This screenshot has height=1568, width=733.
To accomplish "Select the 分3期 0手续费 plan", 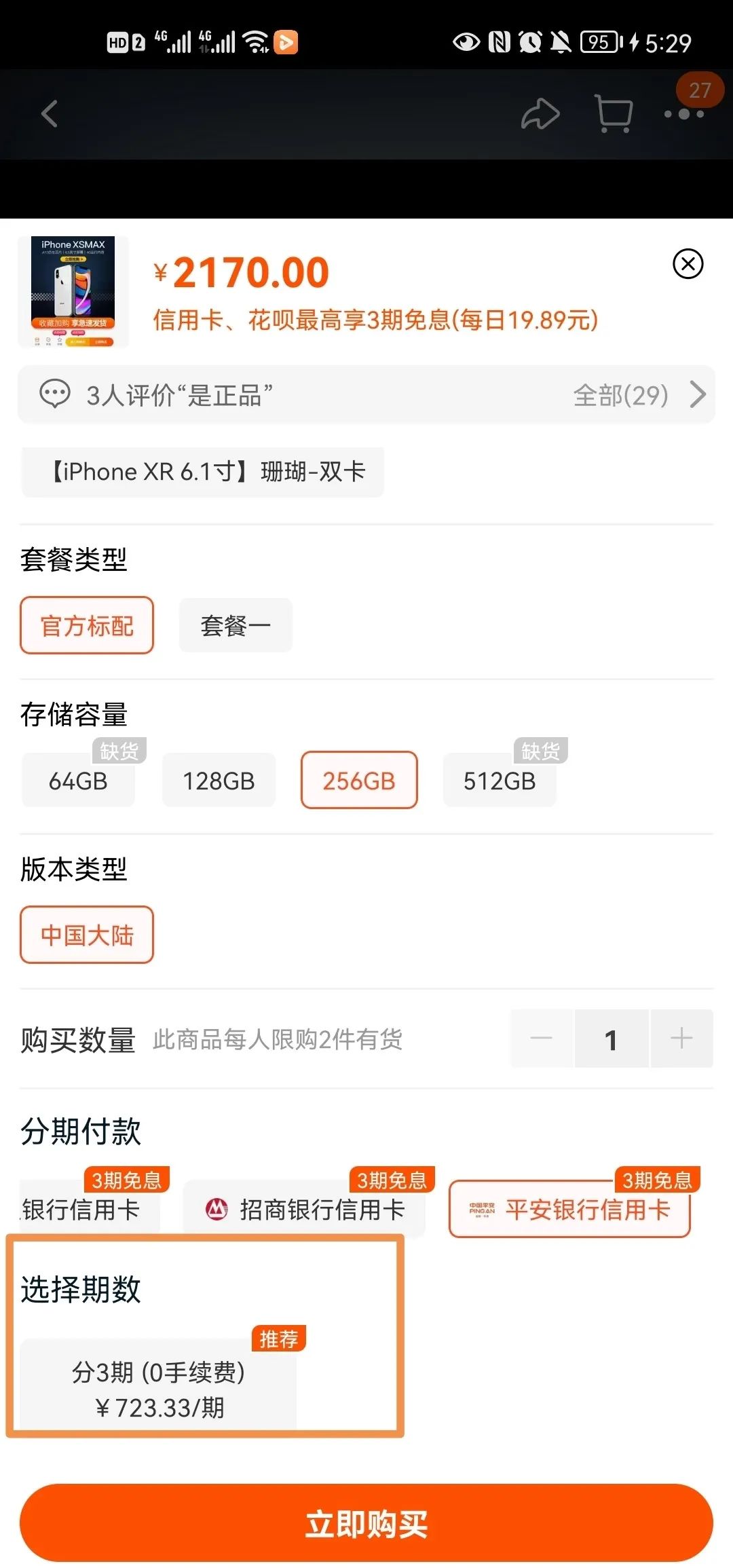I will (158, 1388).
